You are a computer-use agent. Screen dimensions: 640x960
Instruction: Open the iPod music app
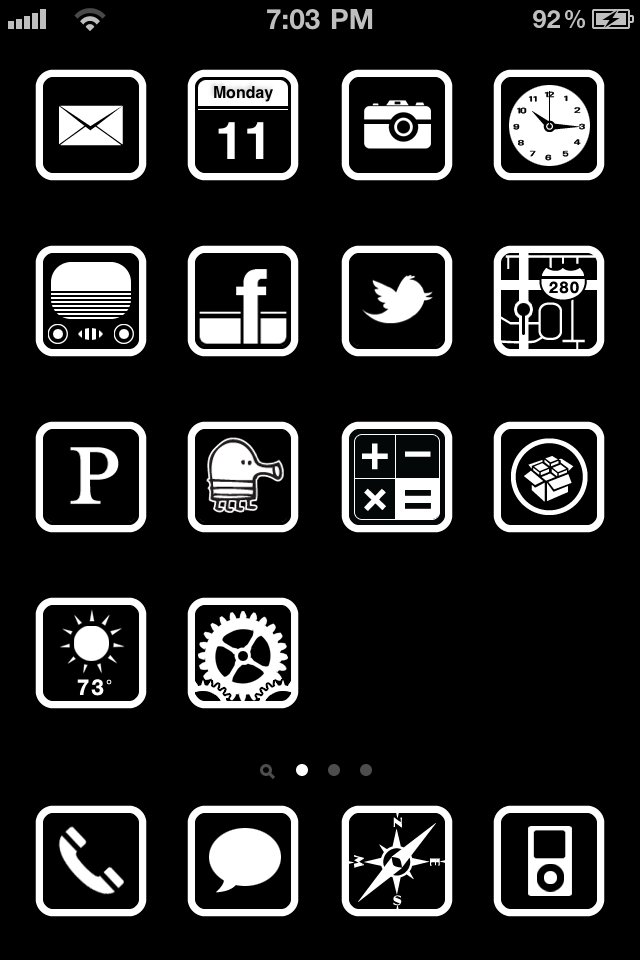click(549, 861)
